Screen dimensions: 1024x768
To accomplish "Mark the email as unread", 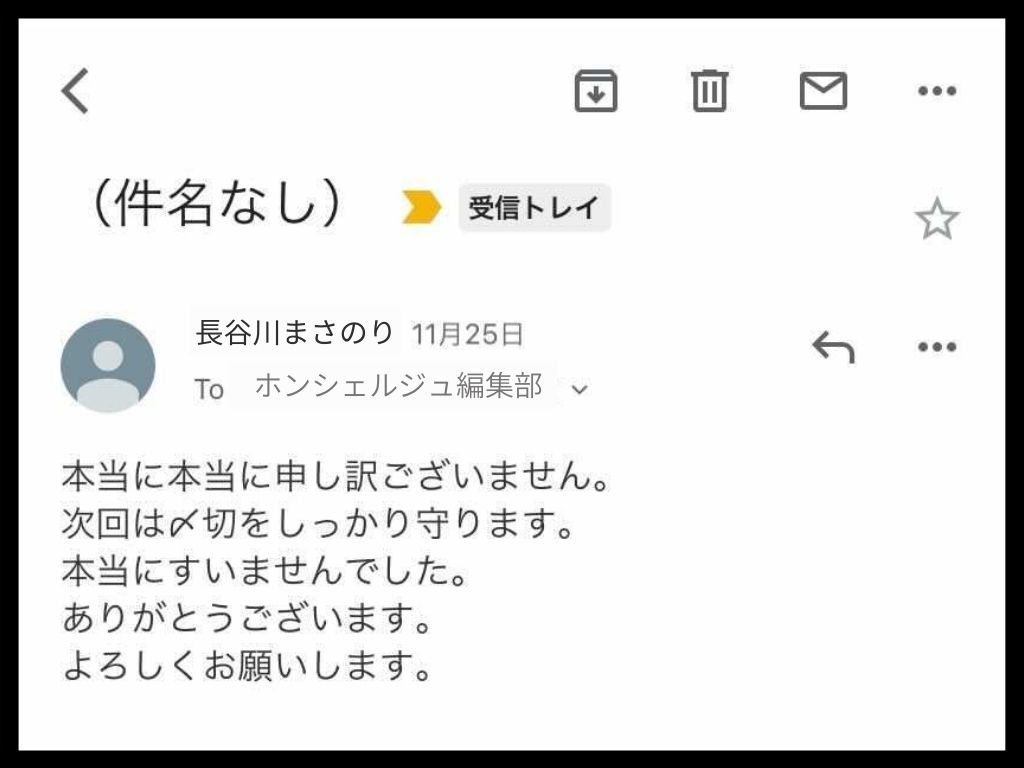I will coord(823,91).
